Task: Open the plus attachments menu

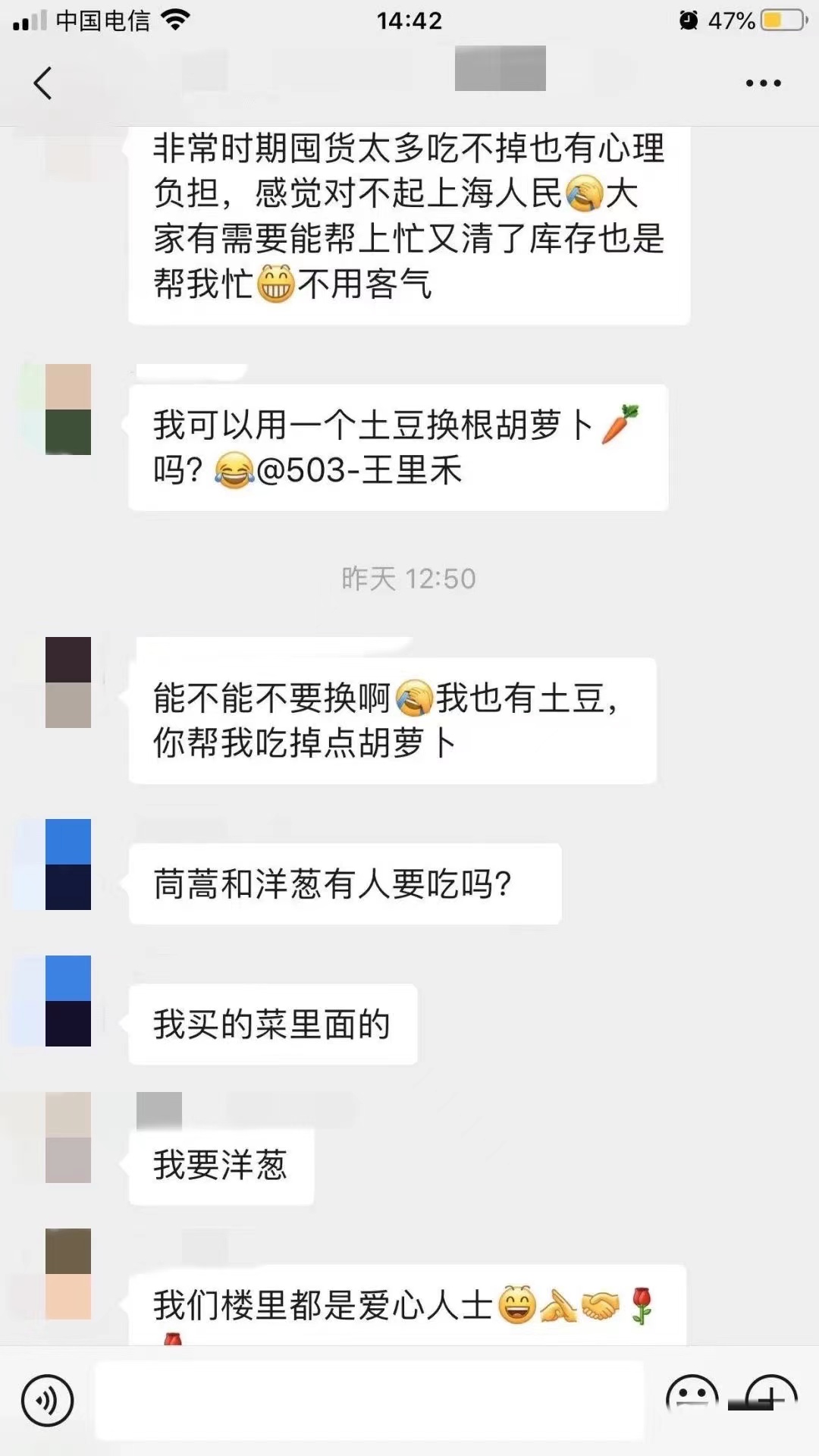Action: pyautogui.click(x=771, y=1396)
